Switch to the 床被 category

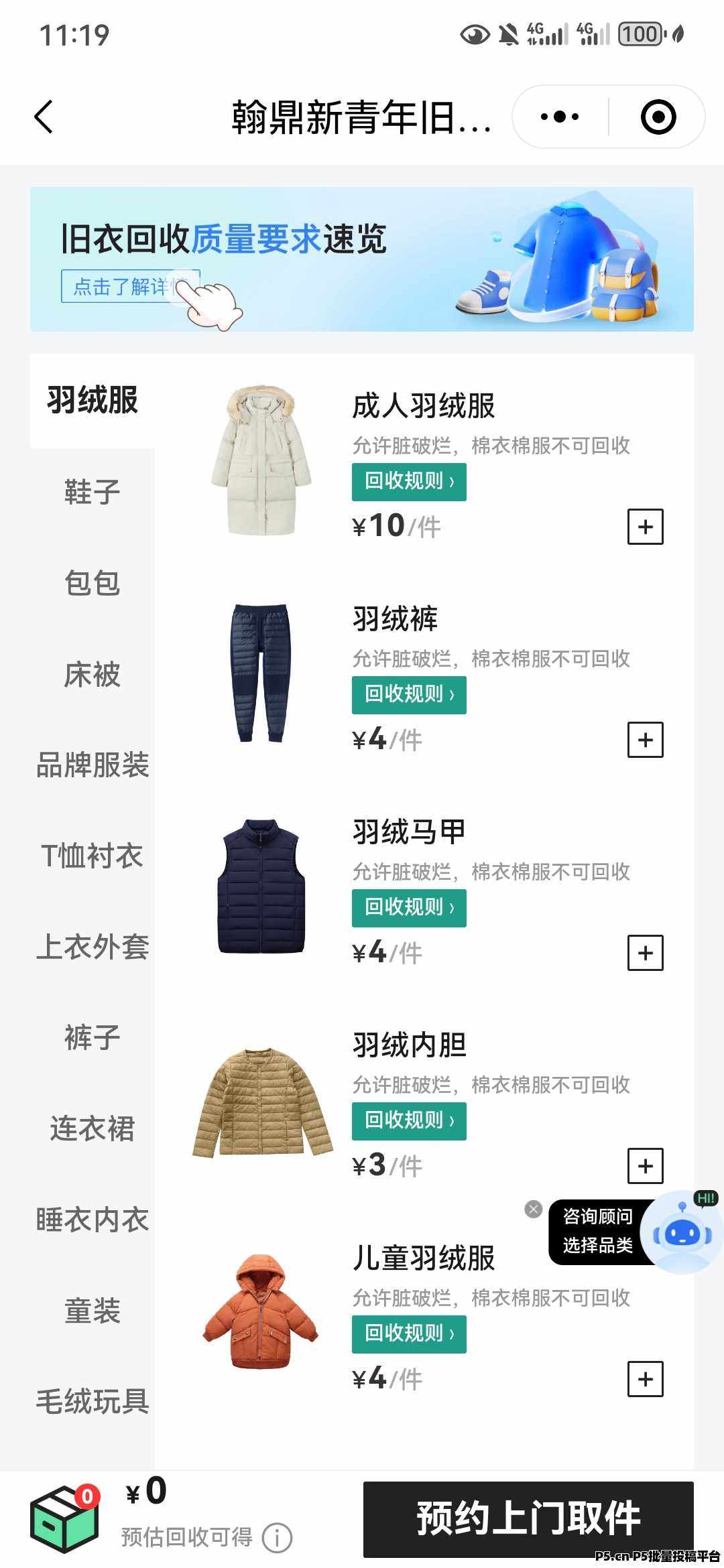(93, 674)
